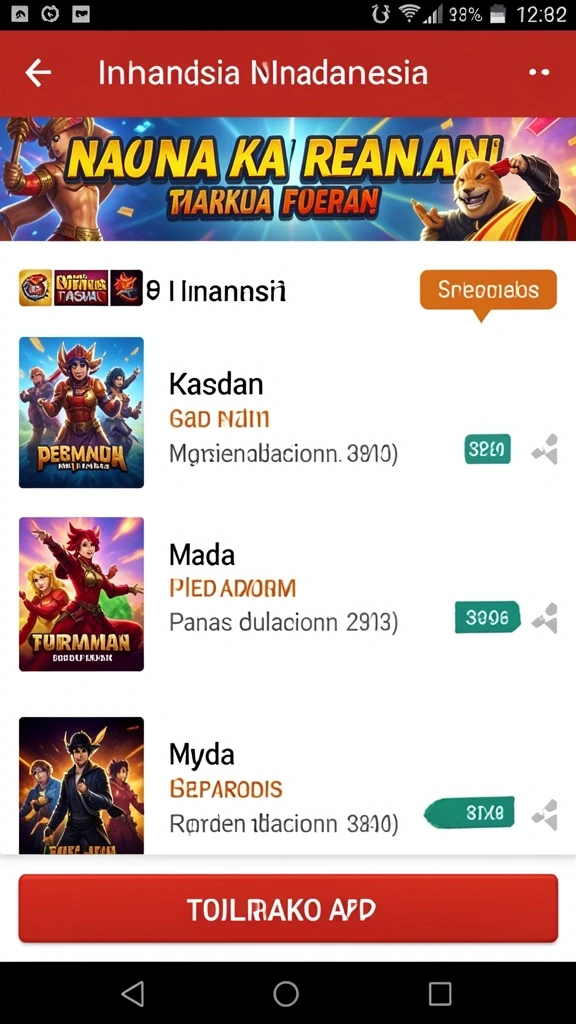576x1024 pixels.
Task: Open the Kasdan game entry
Action: click(x=288, y=413)
